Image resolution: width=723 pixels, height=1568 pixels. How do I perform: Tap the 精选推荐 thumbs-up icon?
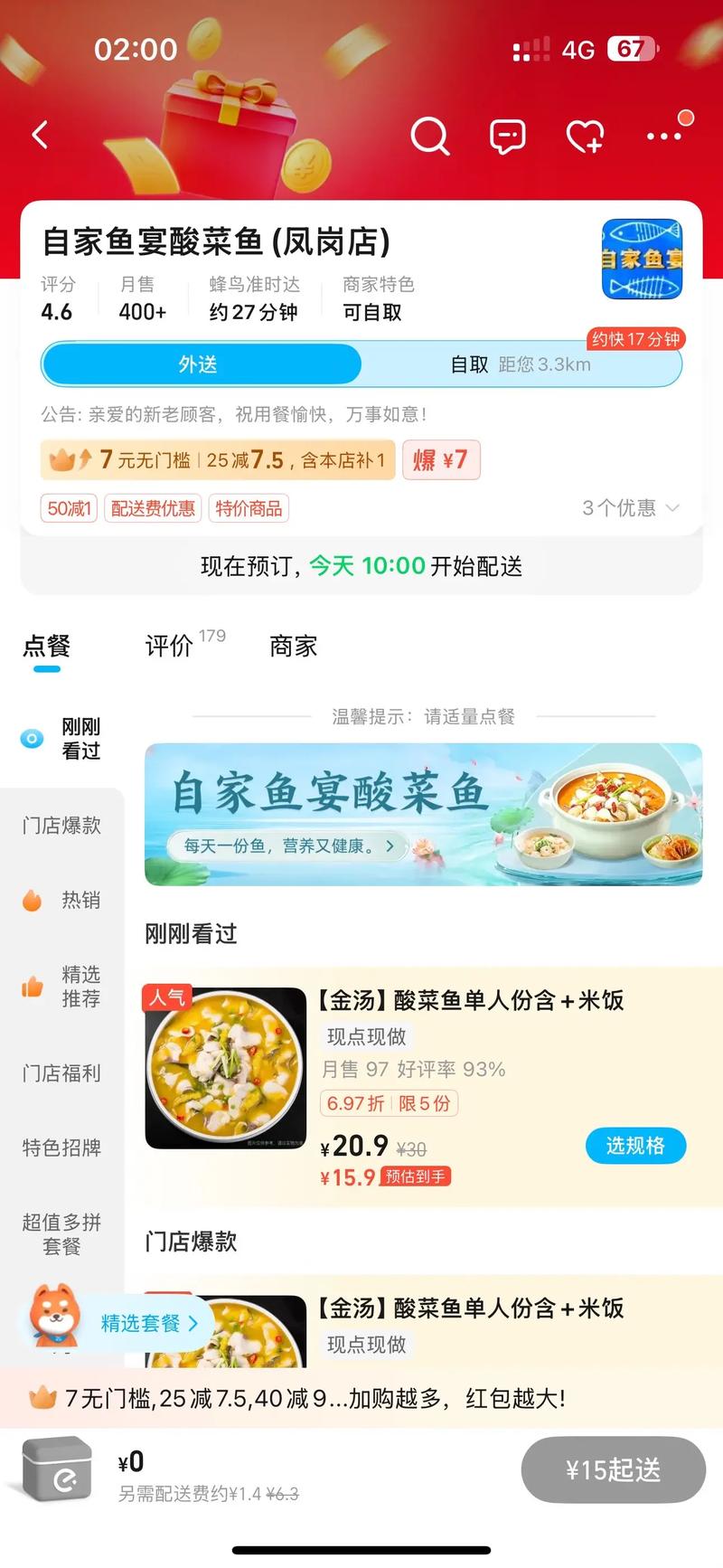point(33,986)
